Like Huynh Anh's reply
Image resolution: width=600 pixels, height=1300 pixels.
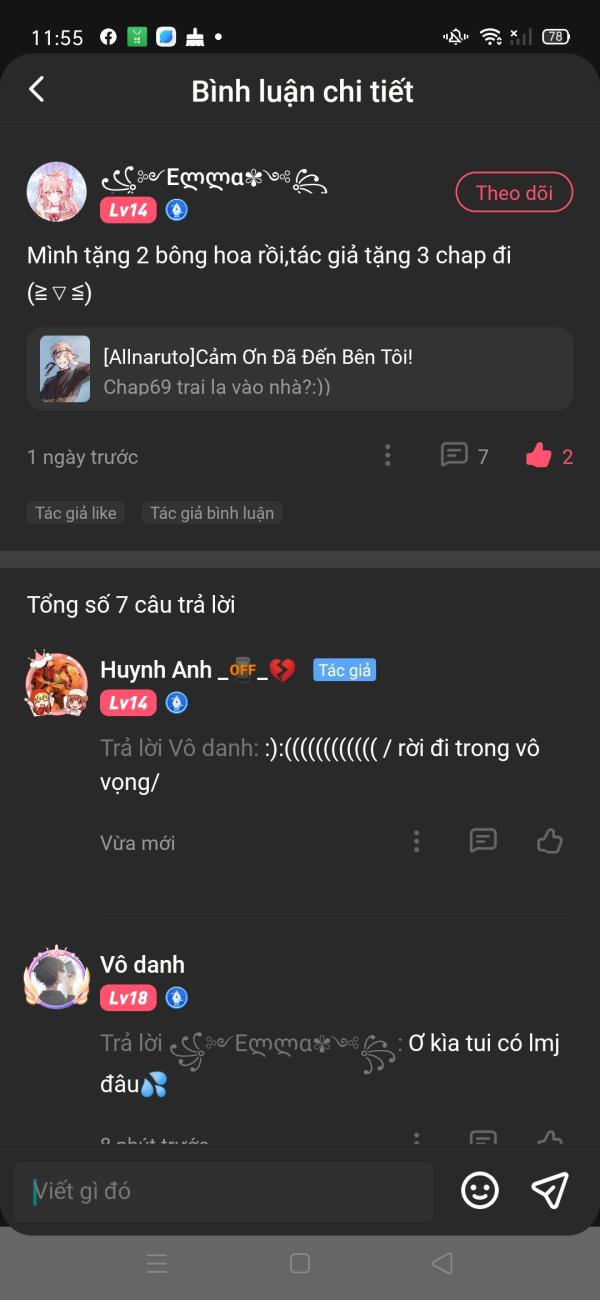(x=549, y=841)
